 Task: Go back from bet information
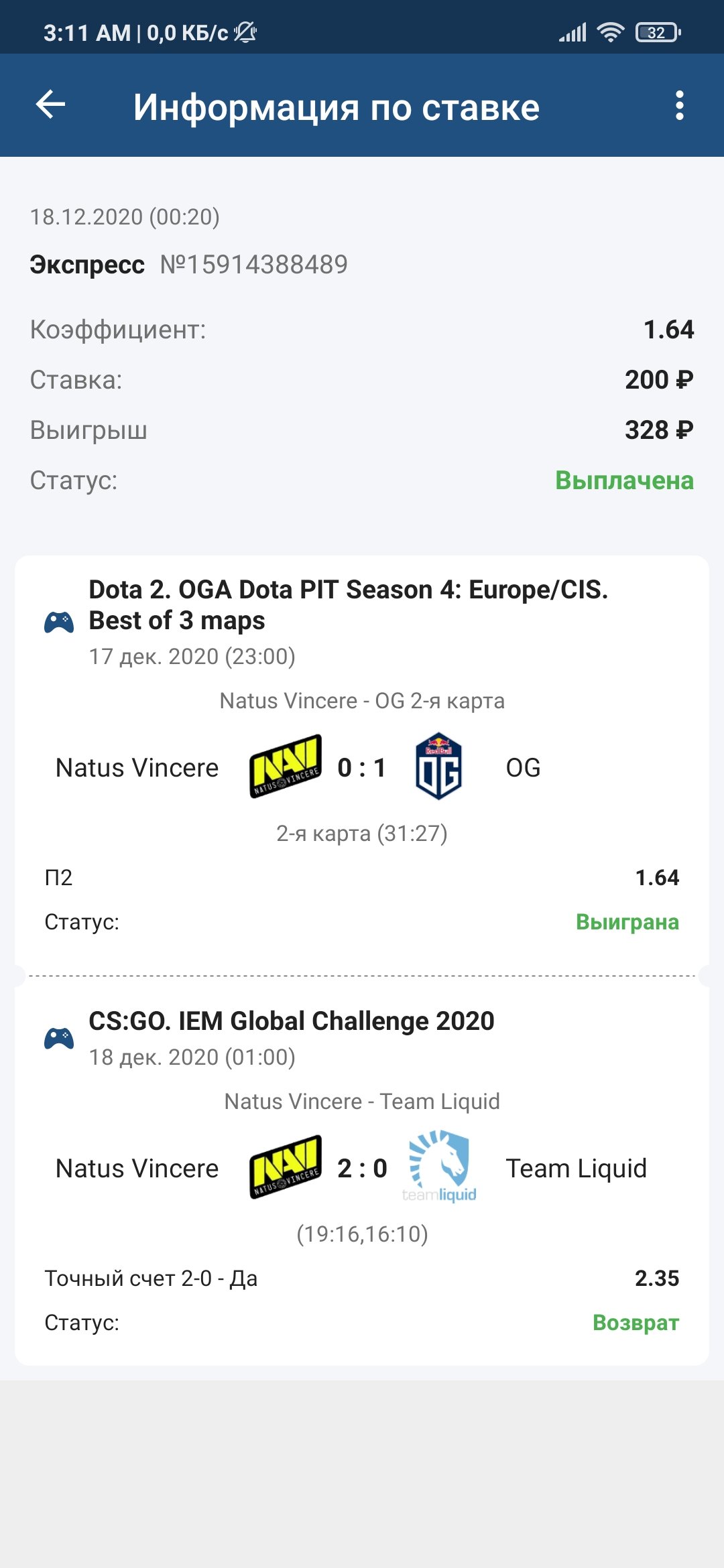[x=50, y=105]
